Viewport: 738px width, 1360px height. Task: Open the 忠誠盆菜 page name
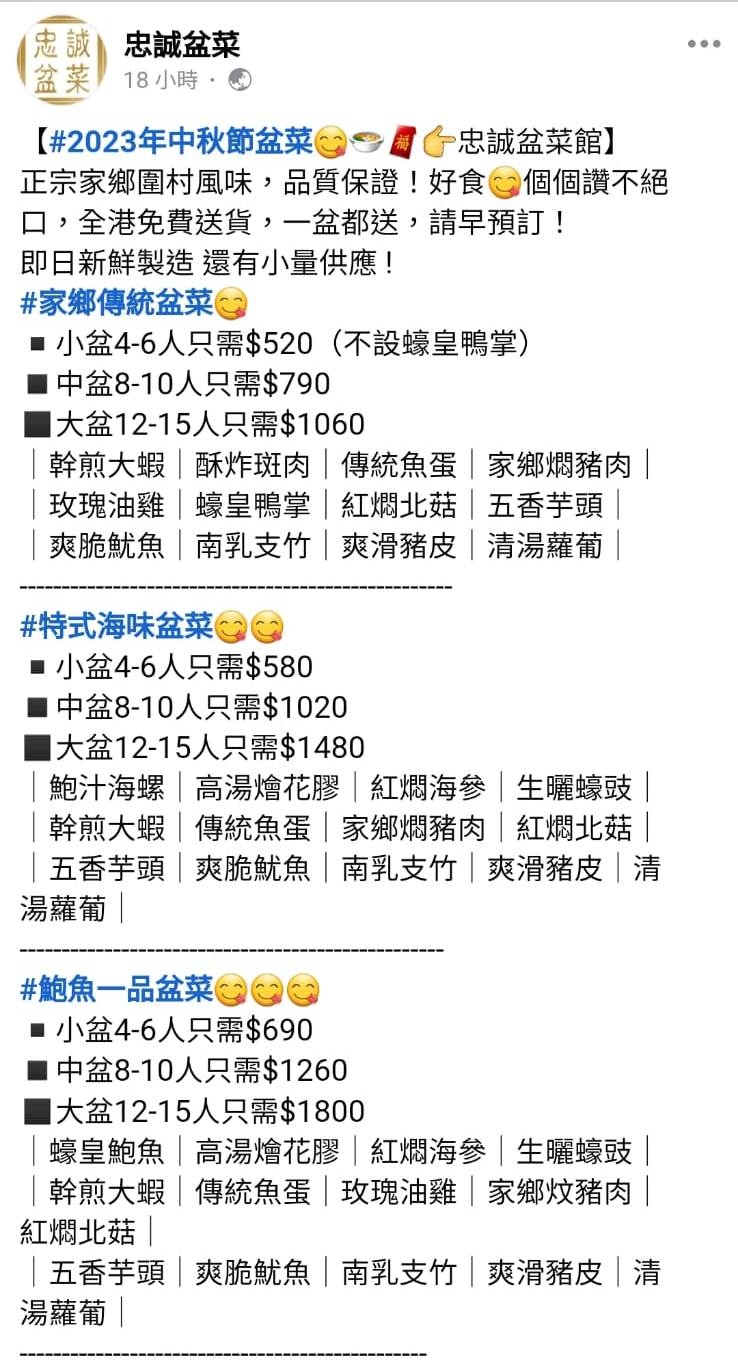coord(182,44)
